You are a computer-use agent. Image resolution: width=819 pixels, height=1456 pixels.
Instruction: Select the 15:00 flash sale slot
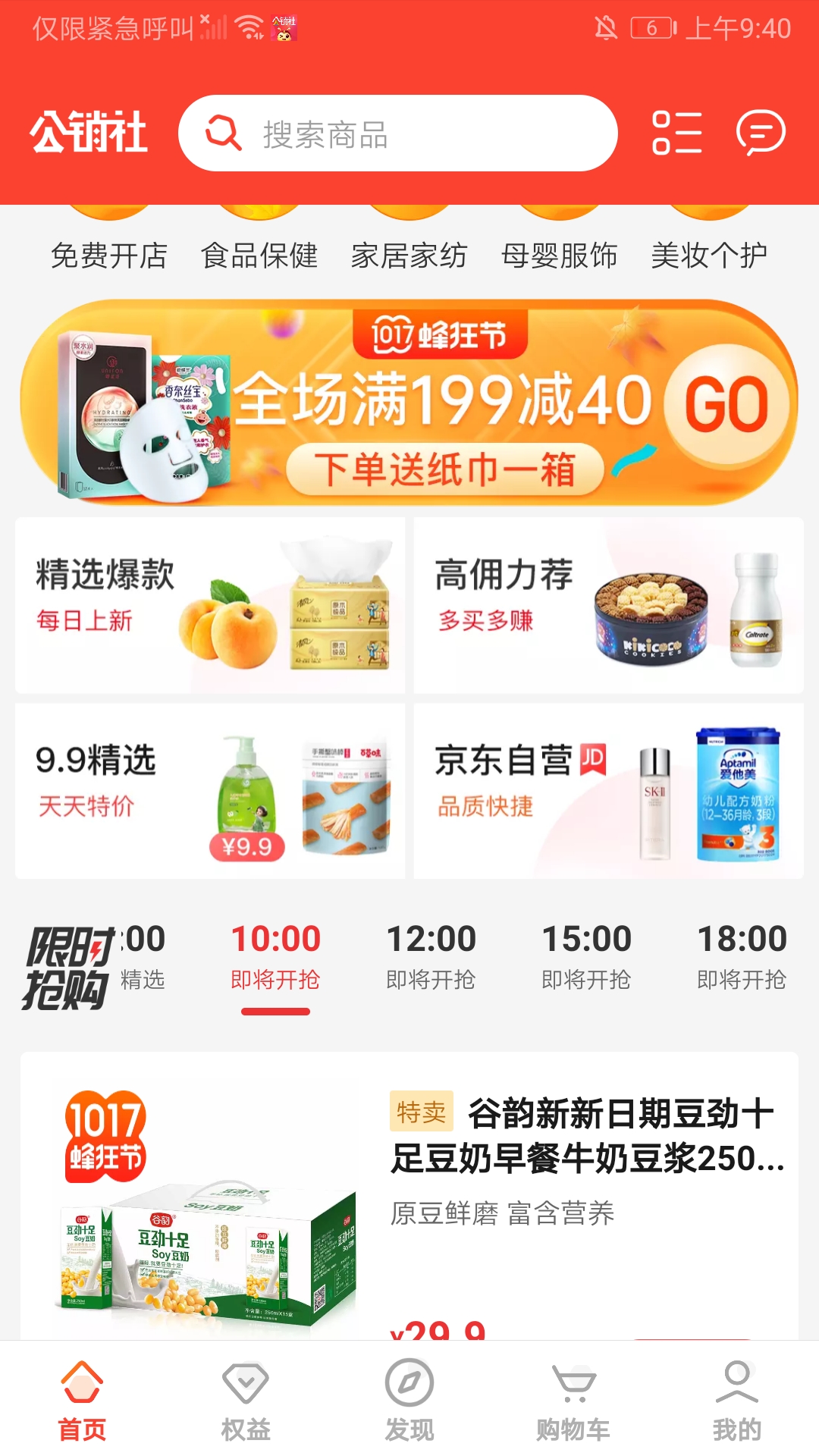tap(586, 955)
